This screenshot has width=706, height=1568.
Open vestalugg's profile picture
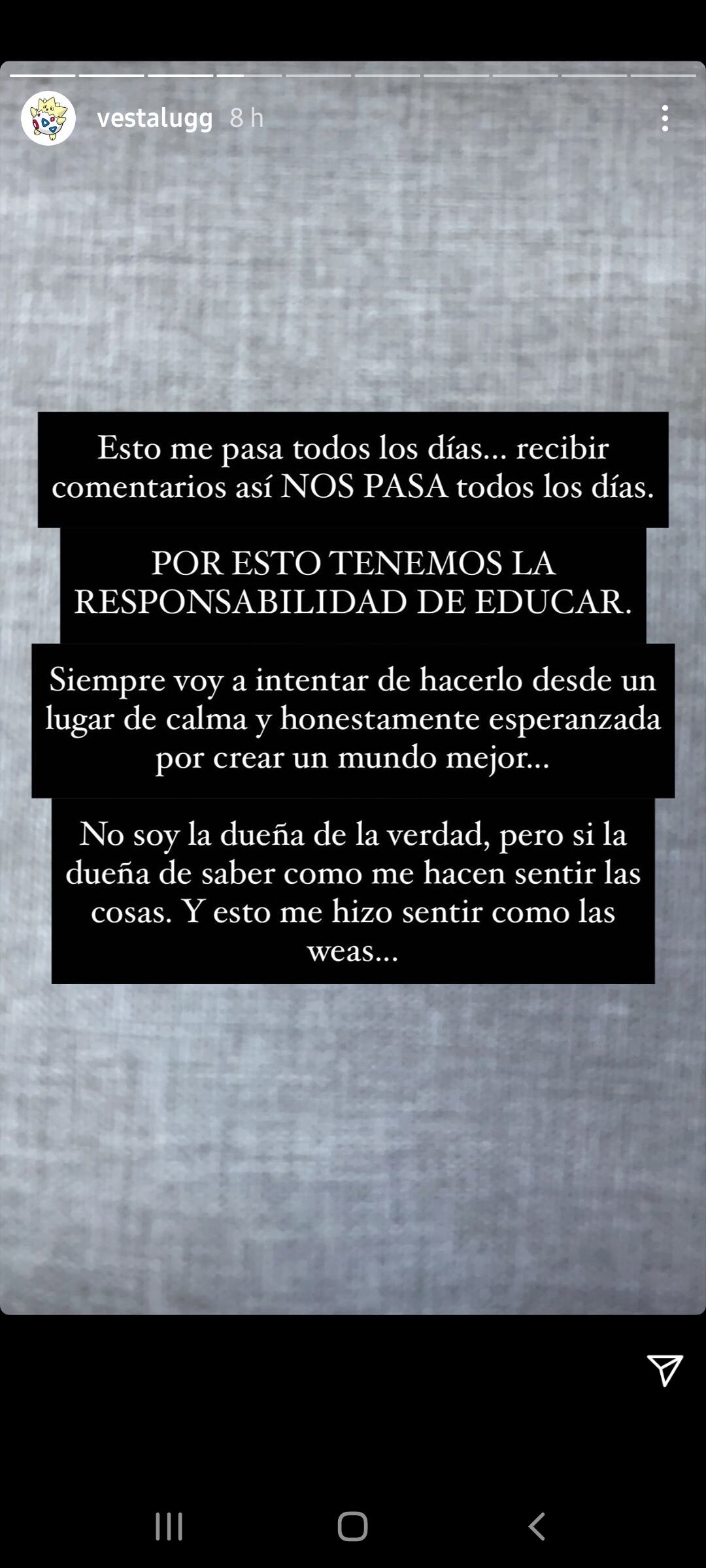point(48,118)
